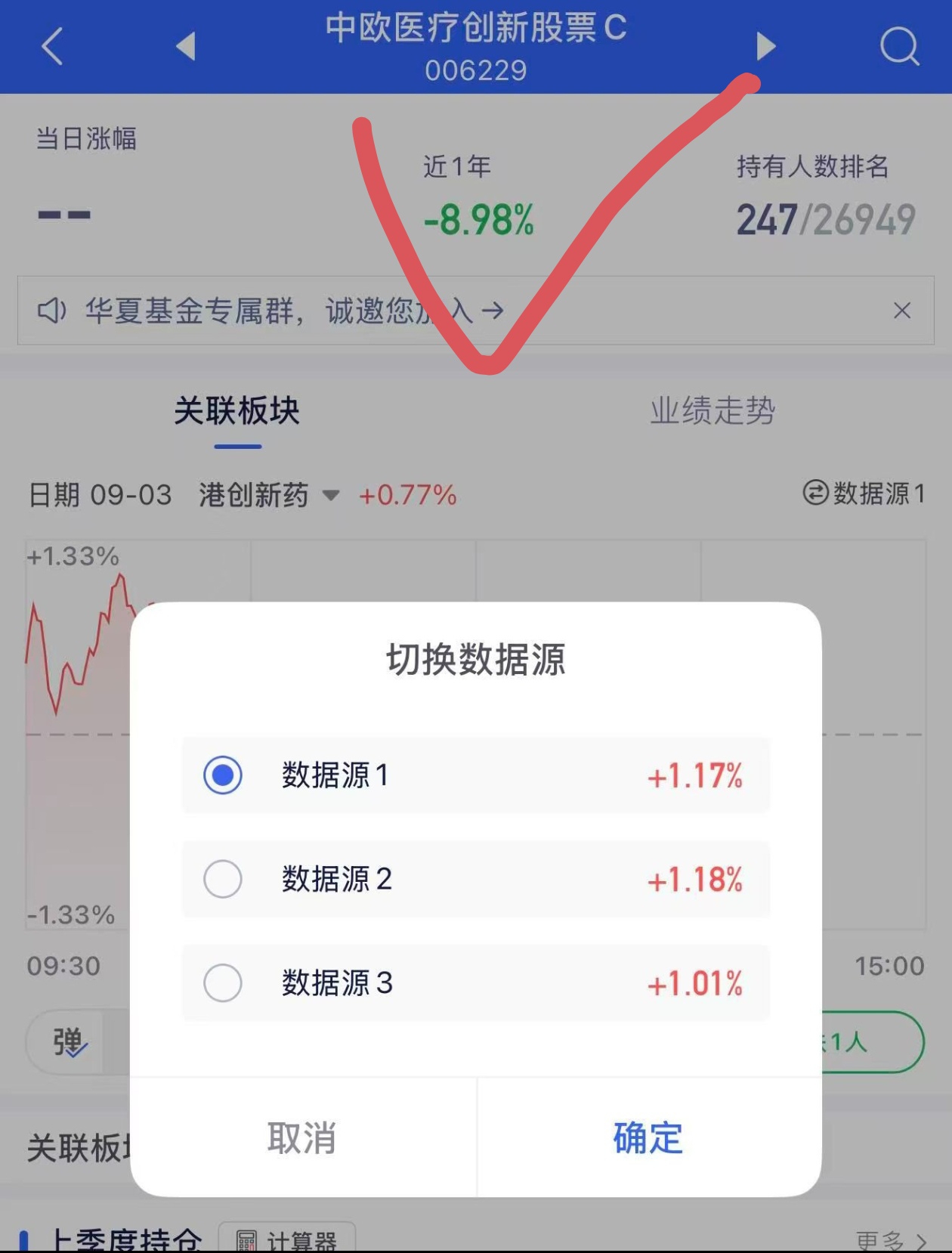This screenshot has width=952, height=1253.
Task: Confirm selection with 确定
Action: tap(649, 1137)
